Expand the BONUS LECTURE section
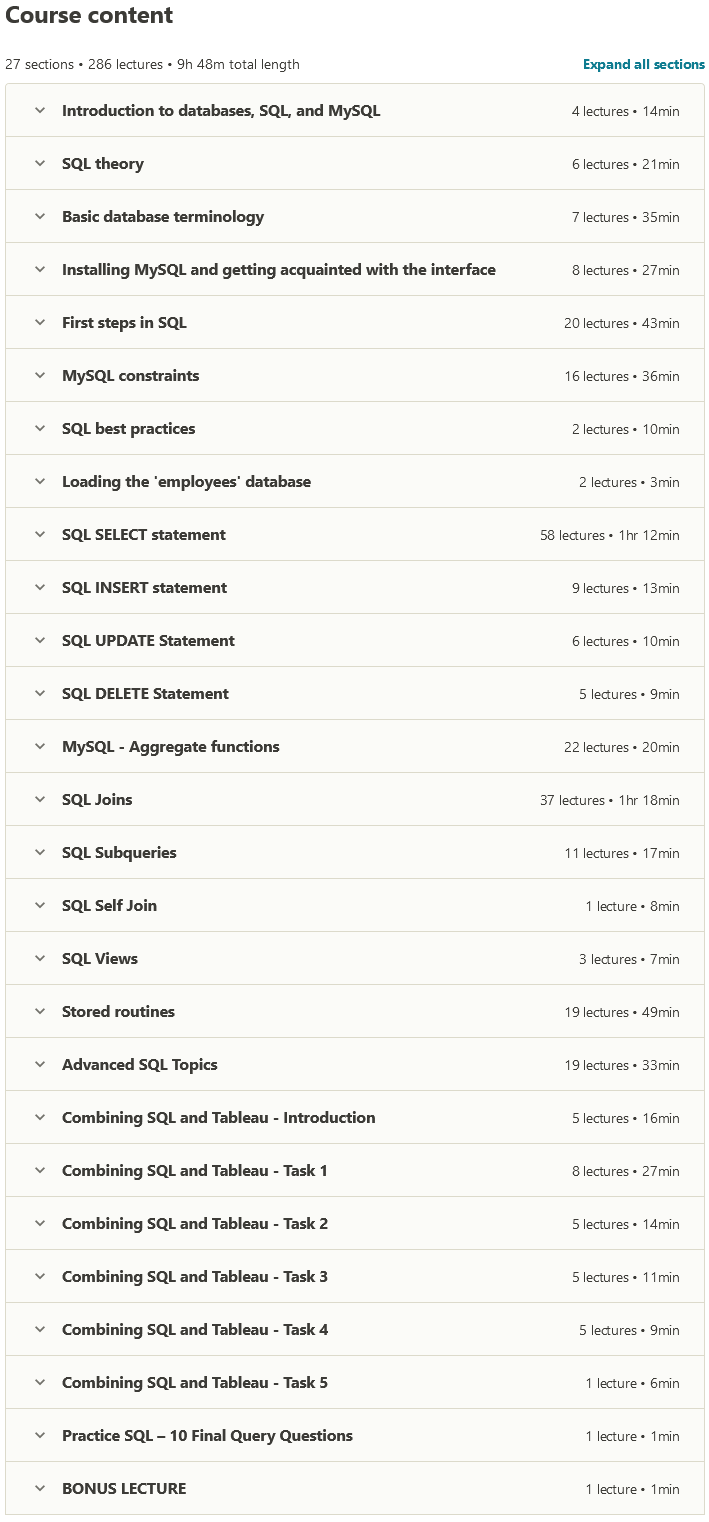Image resolution: width=709 pixels, height=1522 pixels. click(x=124, y=1489)
